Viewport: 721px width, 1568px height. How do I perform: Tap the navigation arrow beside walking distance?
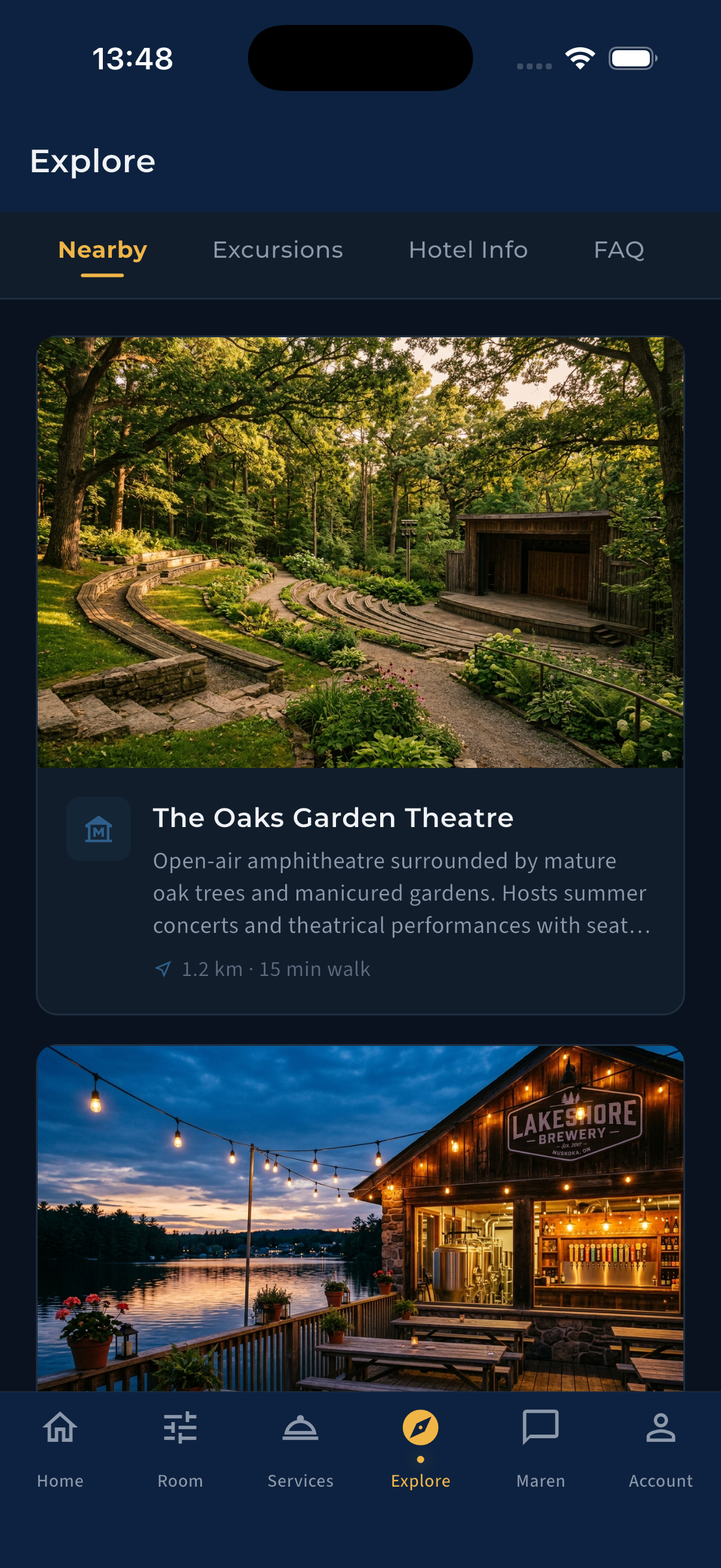tap(162, 968)
